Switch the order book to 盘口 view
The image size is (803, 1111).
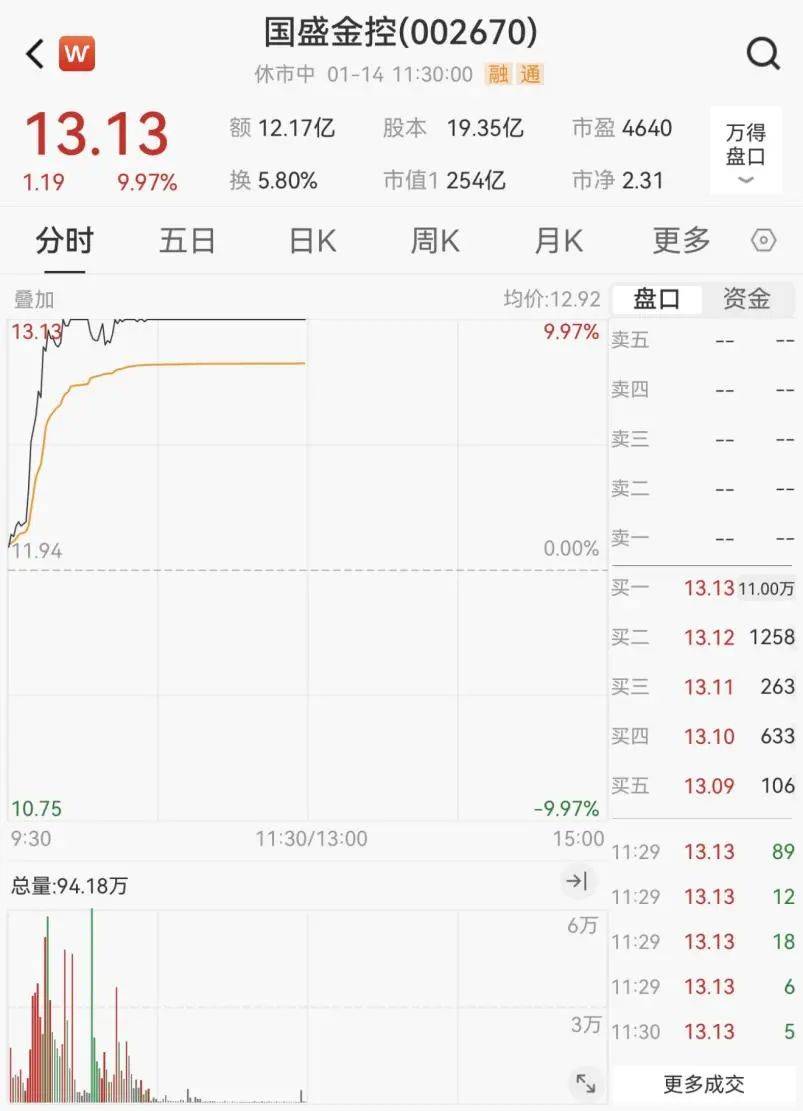[657, 298]
